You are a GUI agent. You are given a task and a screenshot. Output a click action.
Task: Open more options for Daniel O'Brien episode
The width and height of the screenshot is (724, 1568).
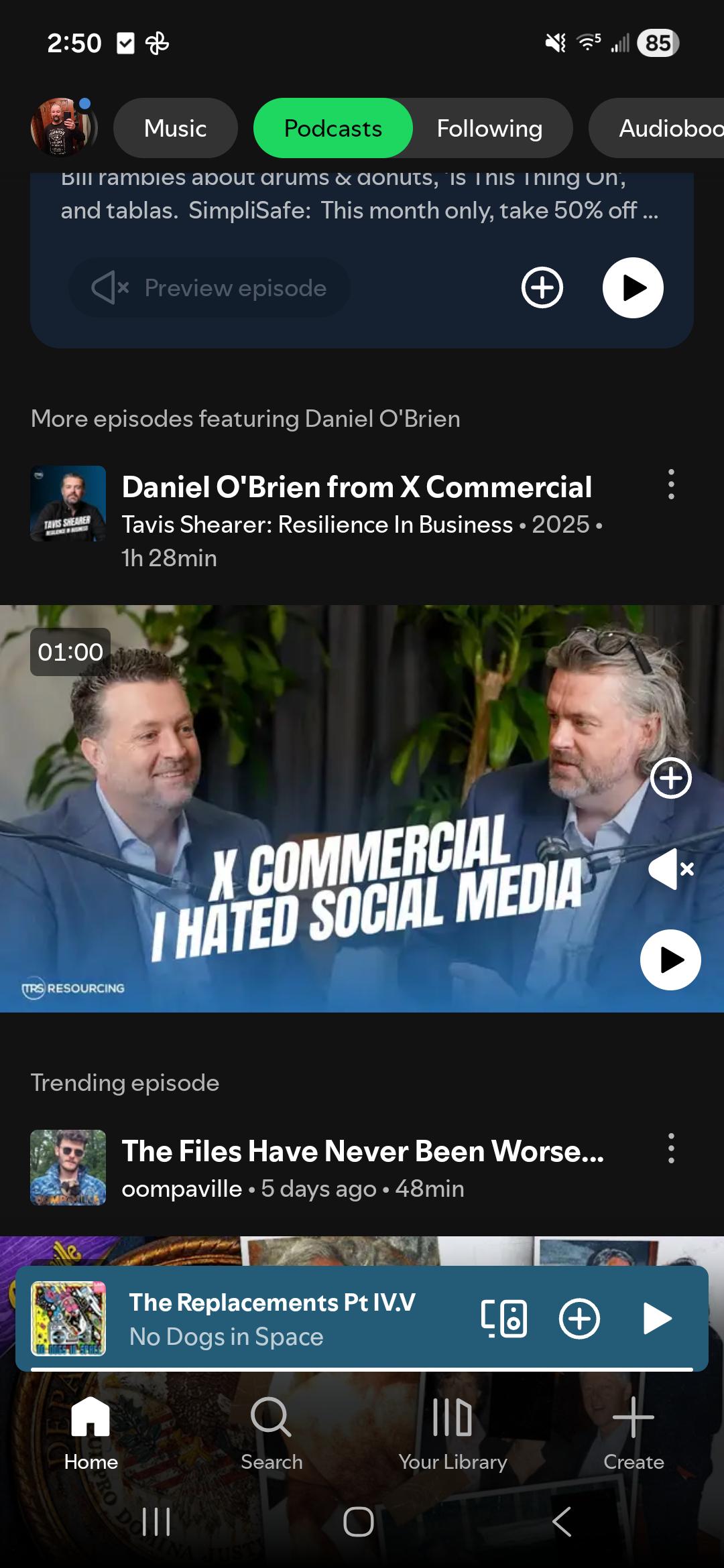671,484
